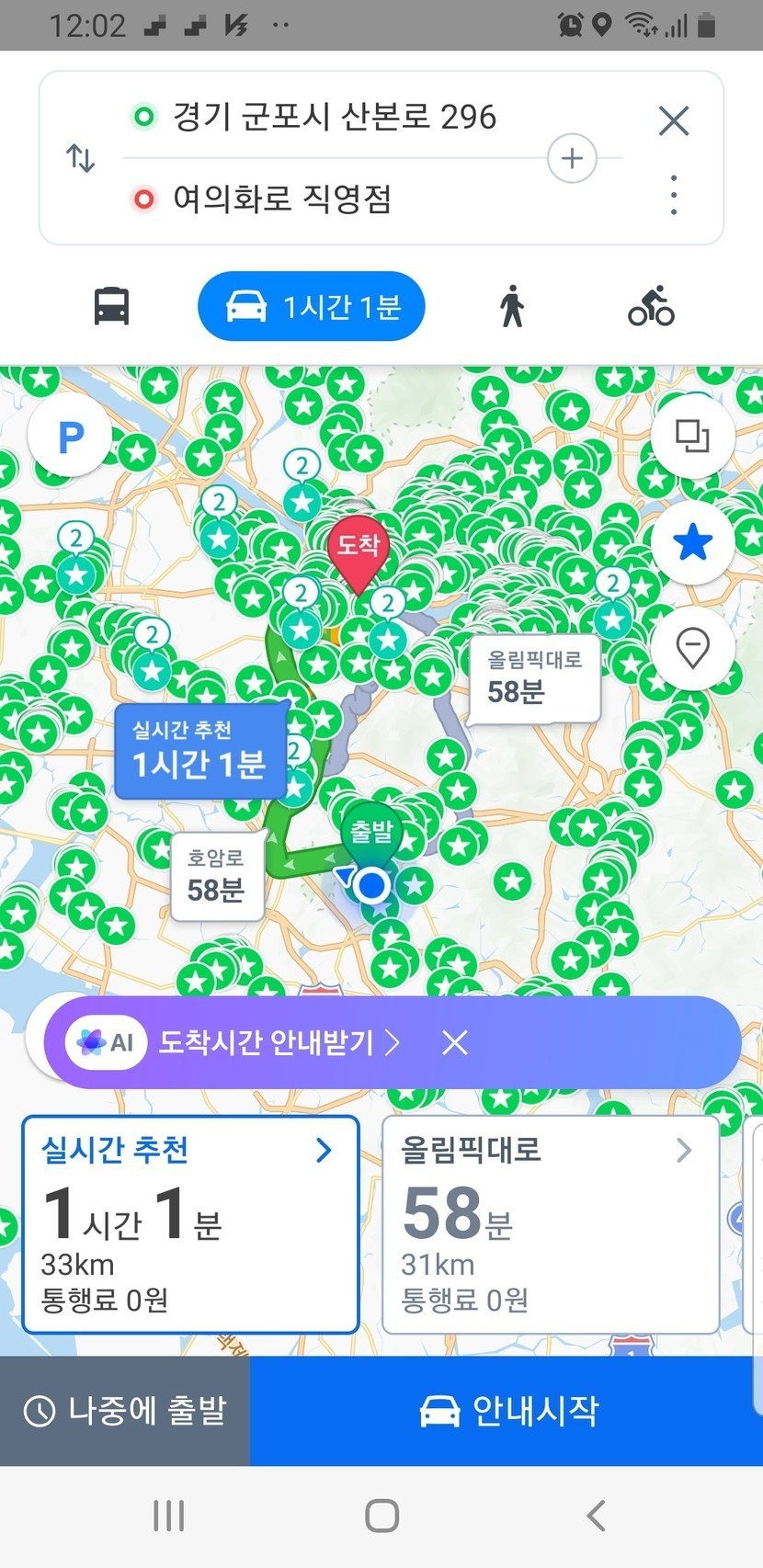Edit the starting point 경기 군포시 산본로 296
Viewport: 763px width, 1568px height.
pyautogui.click(x=334, y=118)
